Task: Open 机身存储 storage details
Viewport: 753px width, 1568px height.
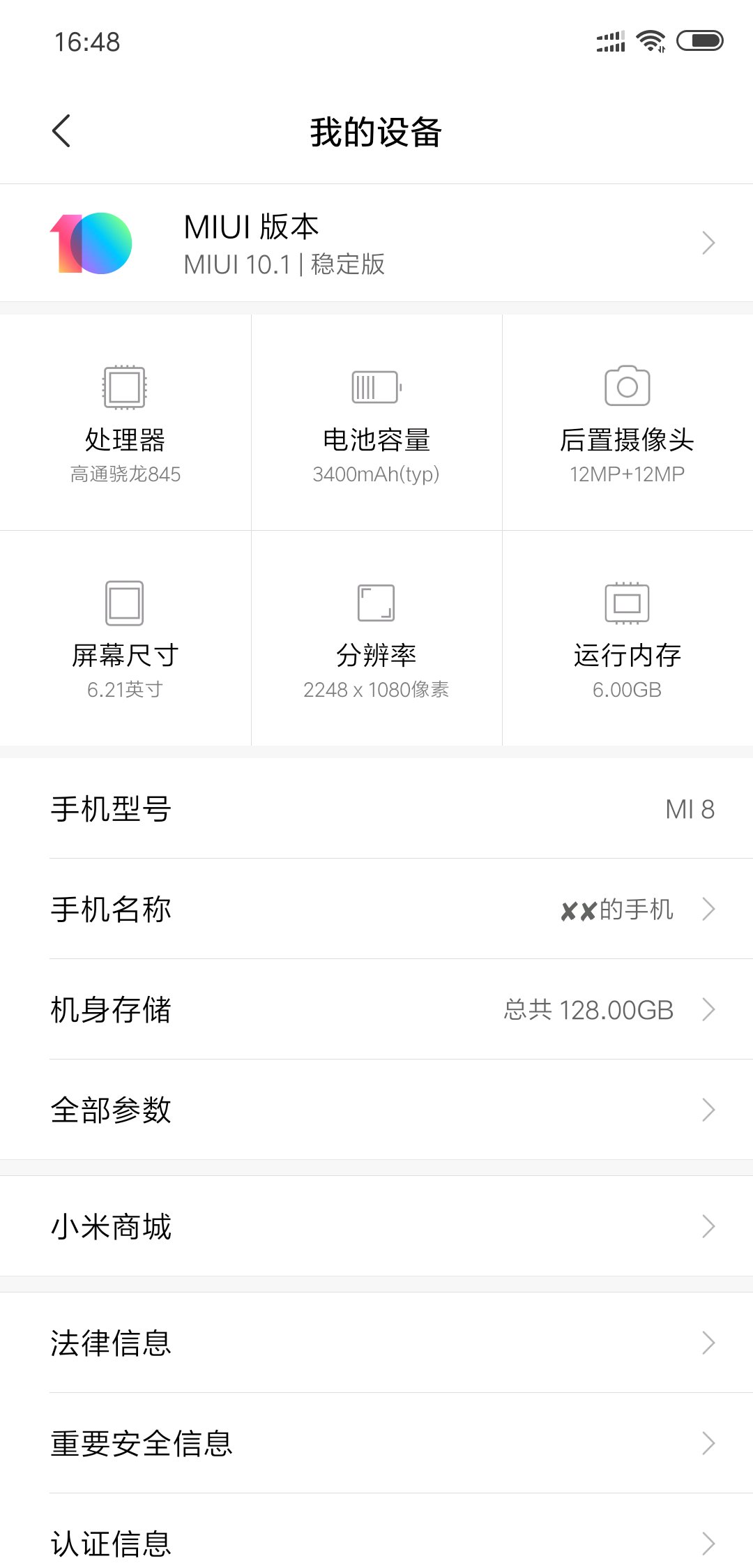Action: point(376,1009)
